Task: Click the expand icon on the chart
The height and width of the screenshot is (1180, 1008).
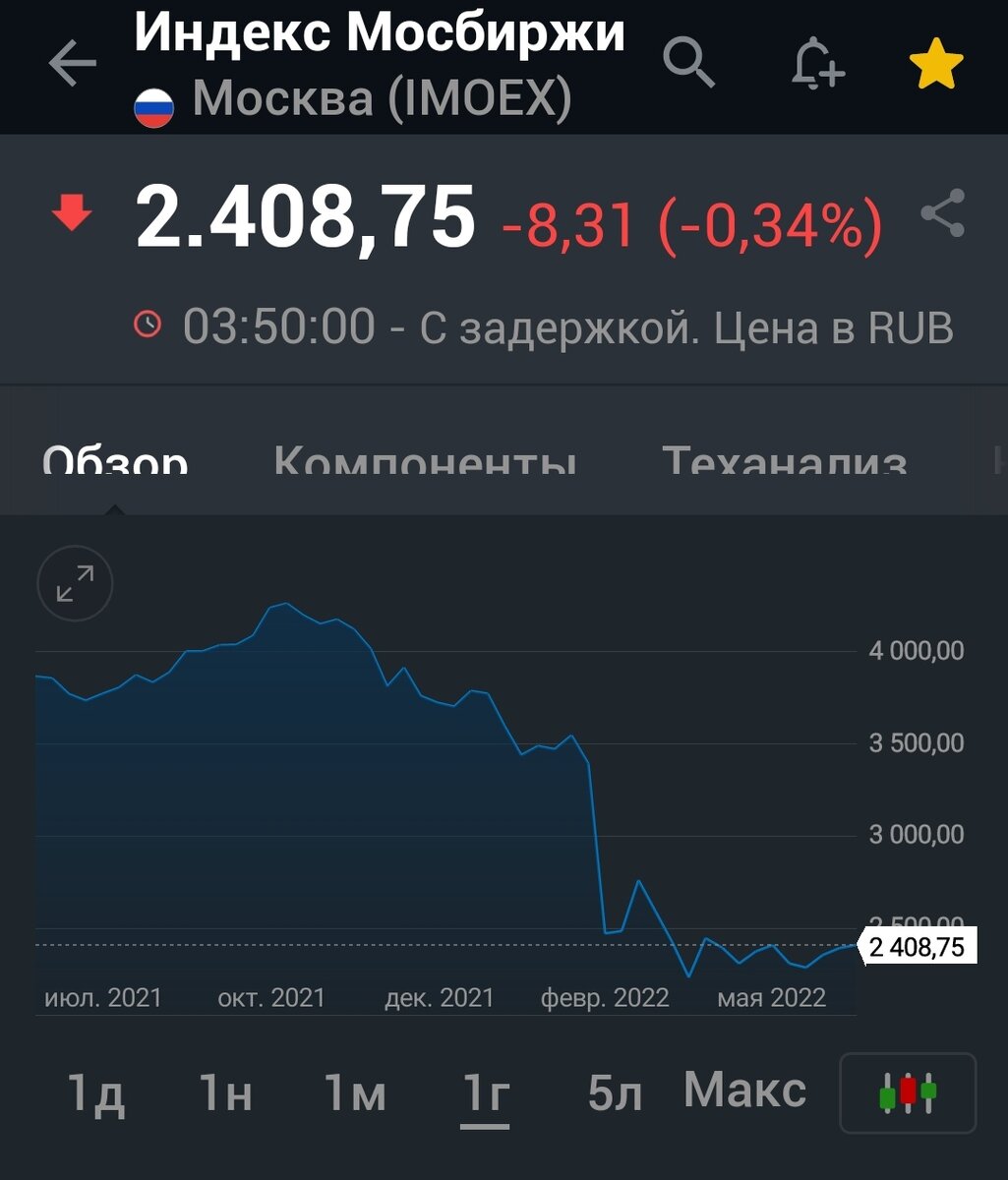Action: 74,583
